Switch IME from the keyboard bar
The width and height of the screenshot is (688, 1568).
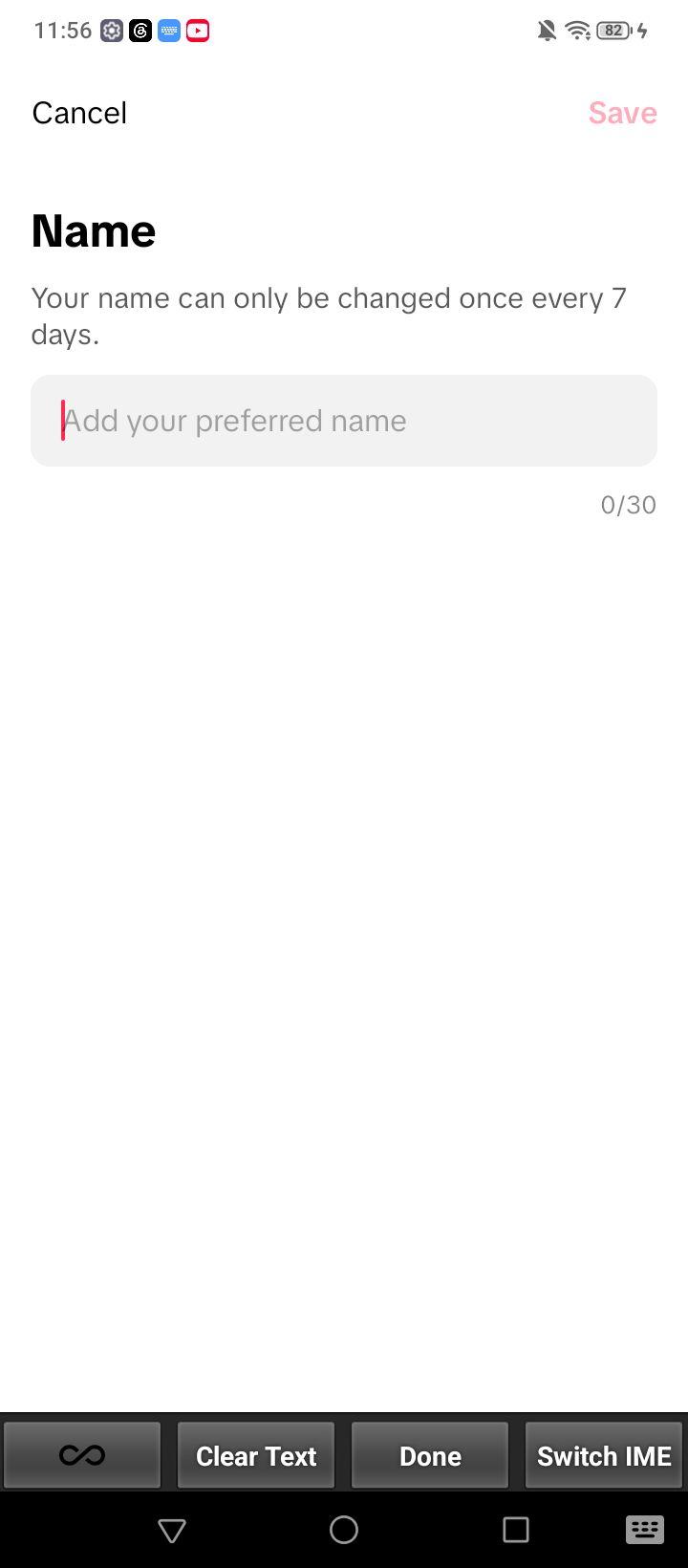[x=604, y=1455]
